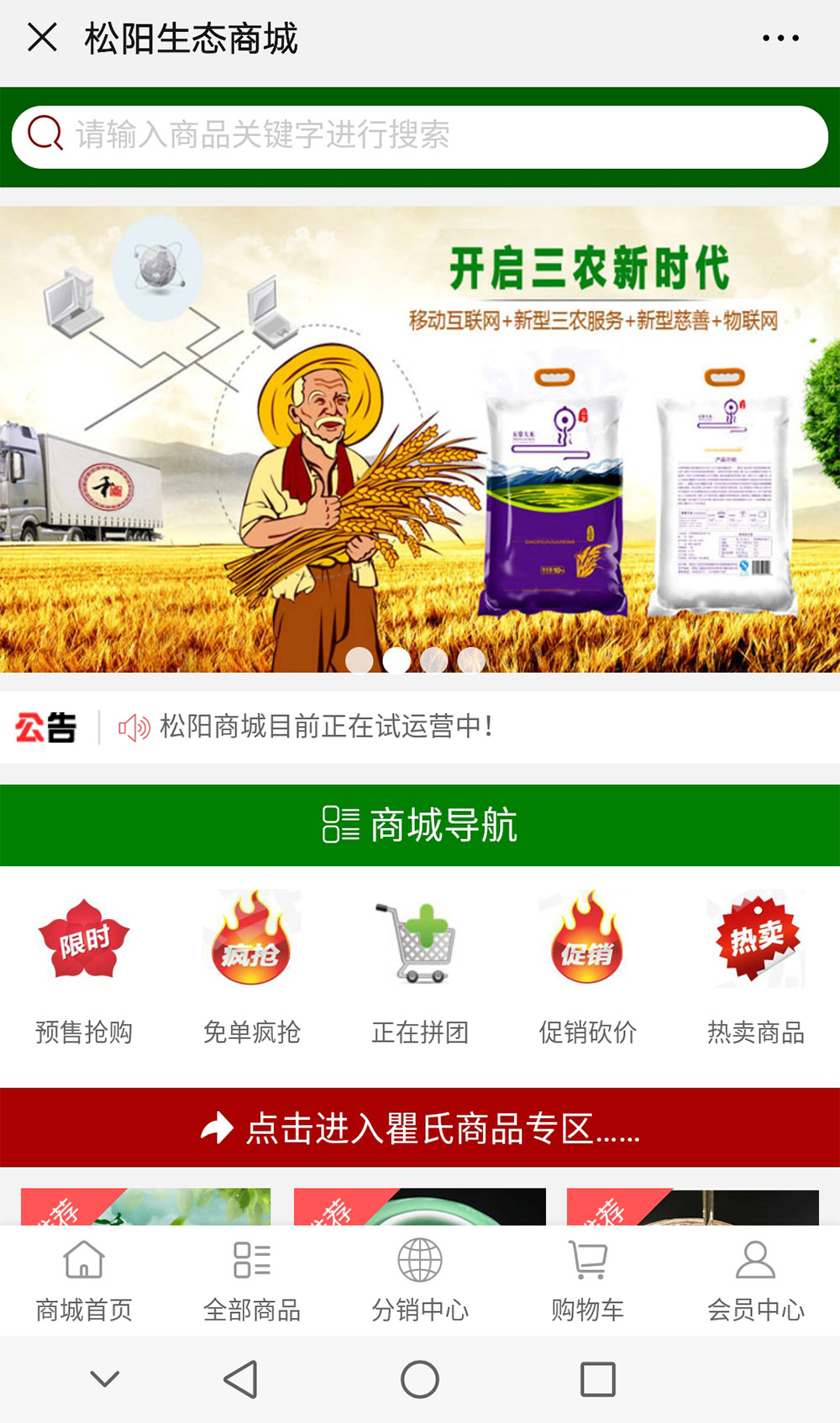Enter the 瞿氏商品专区 red banner
This screenshot has height=1423, width=840.
point(420,1128)
